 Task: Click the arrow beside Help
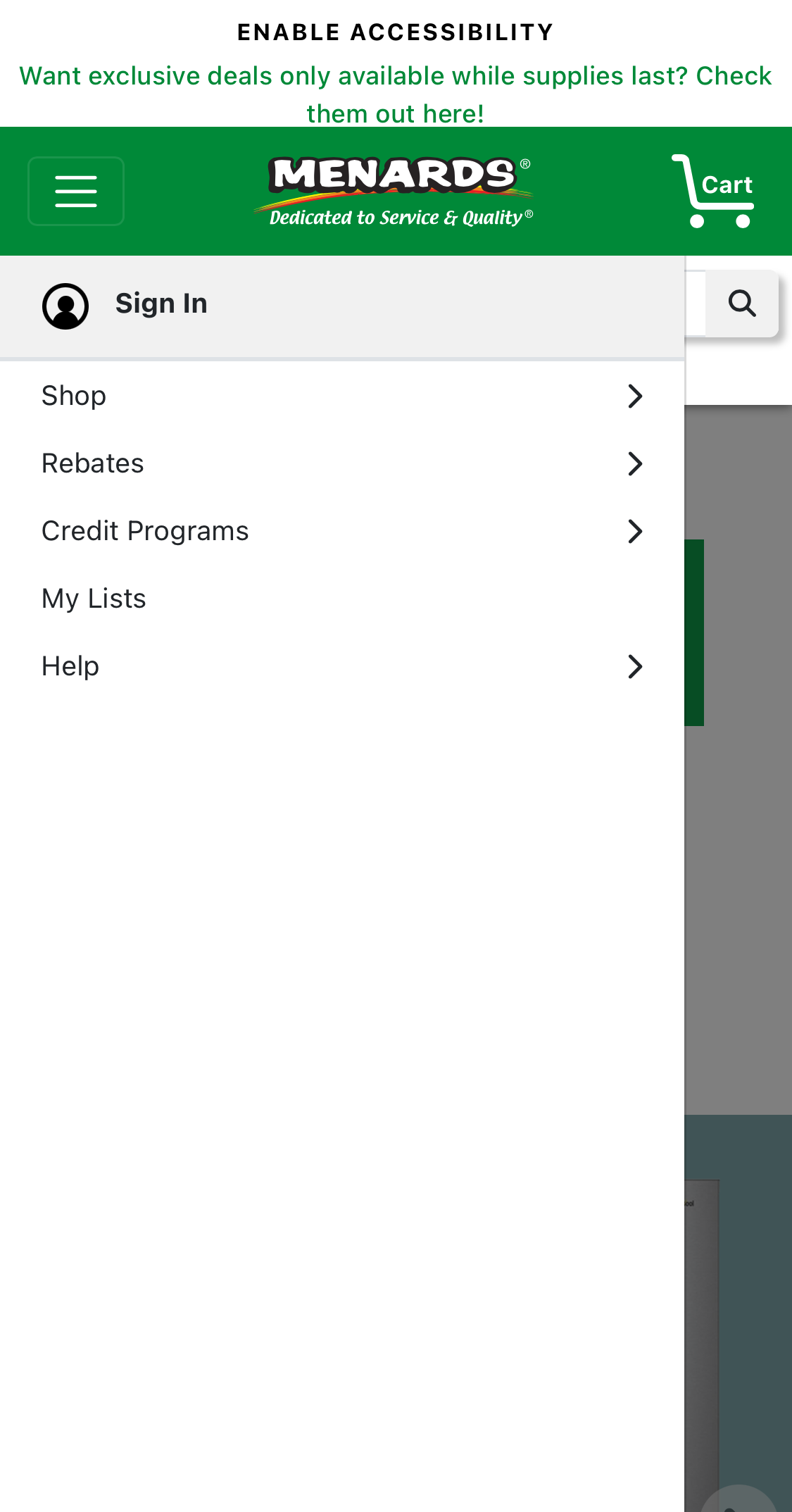(634, 666)
